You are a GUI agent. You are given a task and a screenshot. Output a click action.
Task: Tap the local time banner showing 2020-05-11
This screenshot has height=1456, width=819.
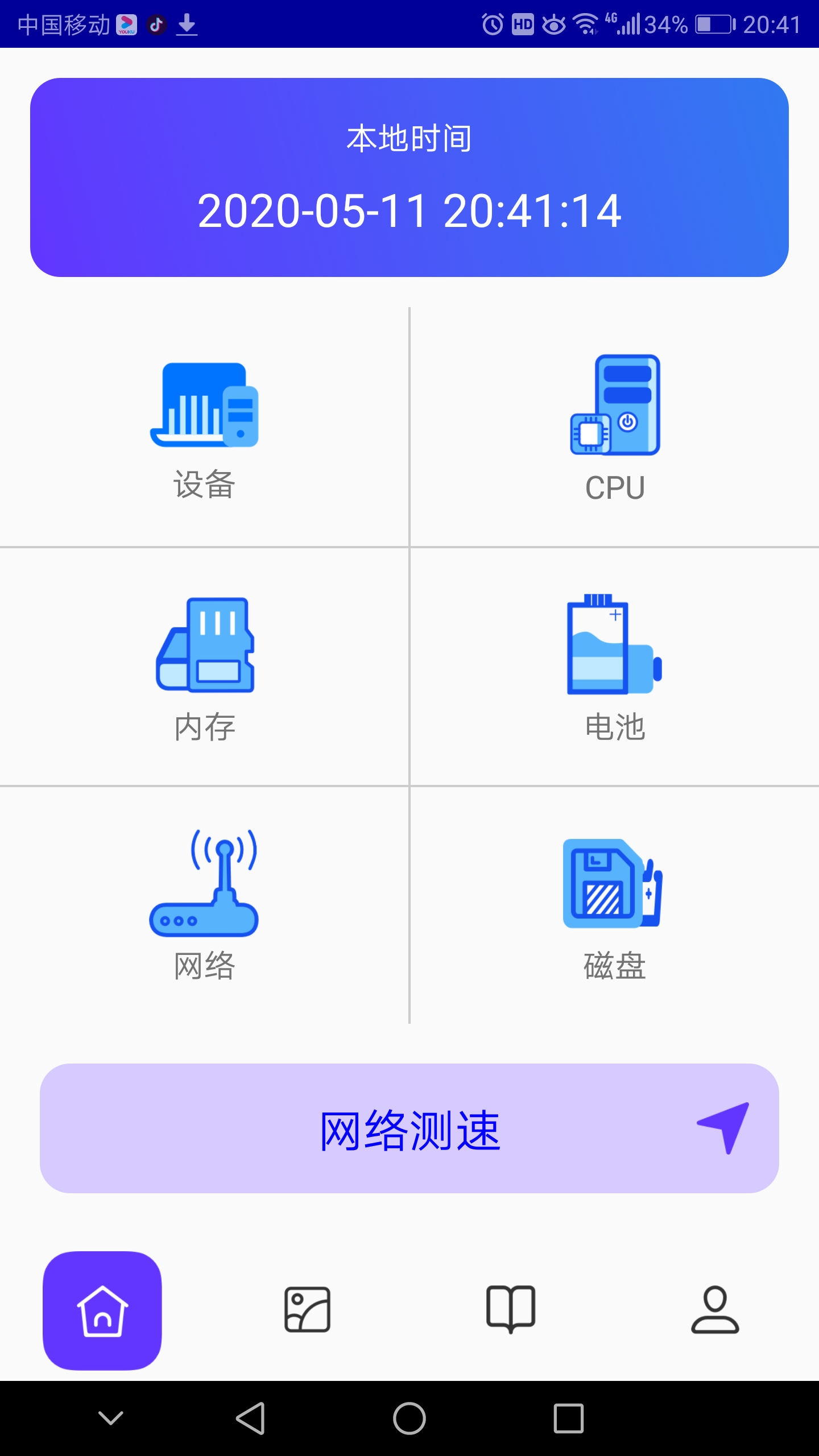coord(409,176)
